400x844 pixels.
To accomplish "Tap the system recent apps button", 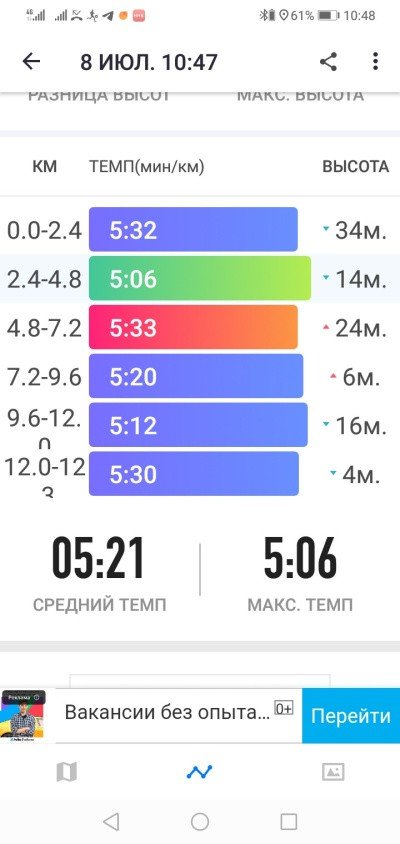I will coord(289,821).
